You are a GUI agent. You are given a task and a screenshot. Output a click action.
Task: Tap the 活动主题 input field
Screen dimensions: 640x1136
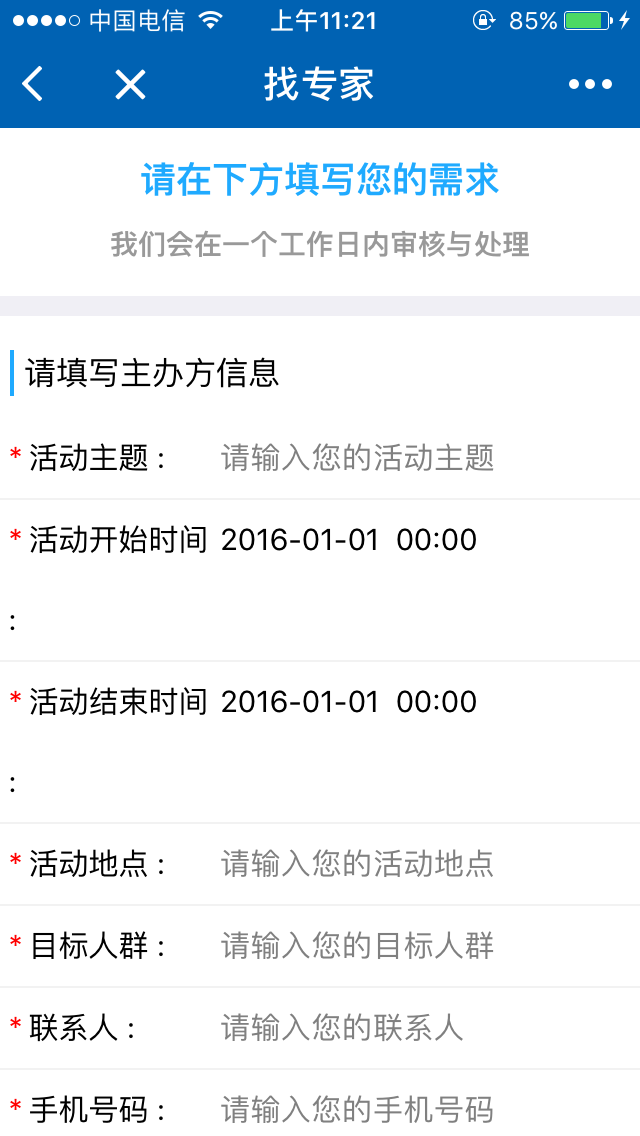tap(420, 459)
